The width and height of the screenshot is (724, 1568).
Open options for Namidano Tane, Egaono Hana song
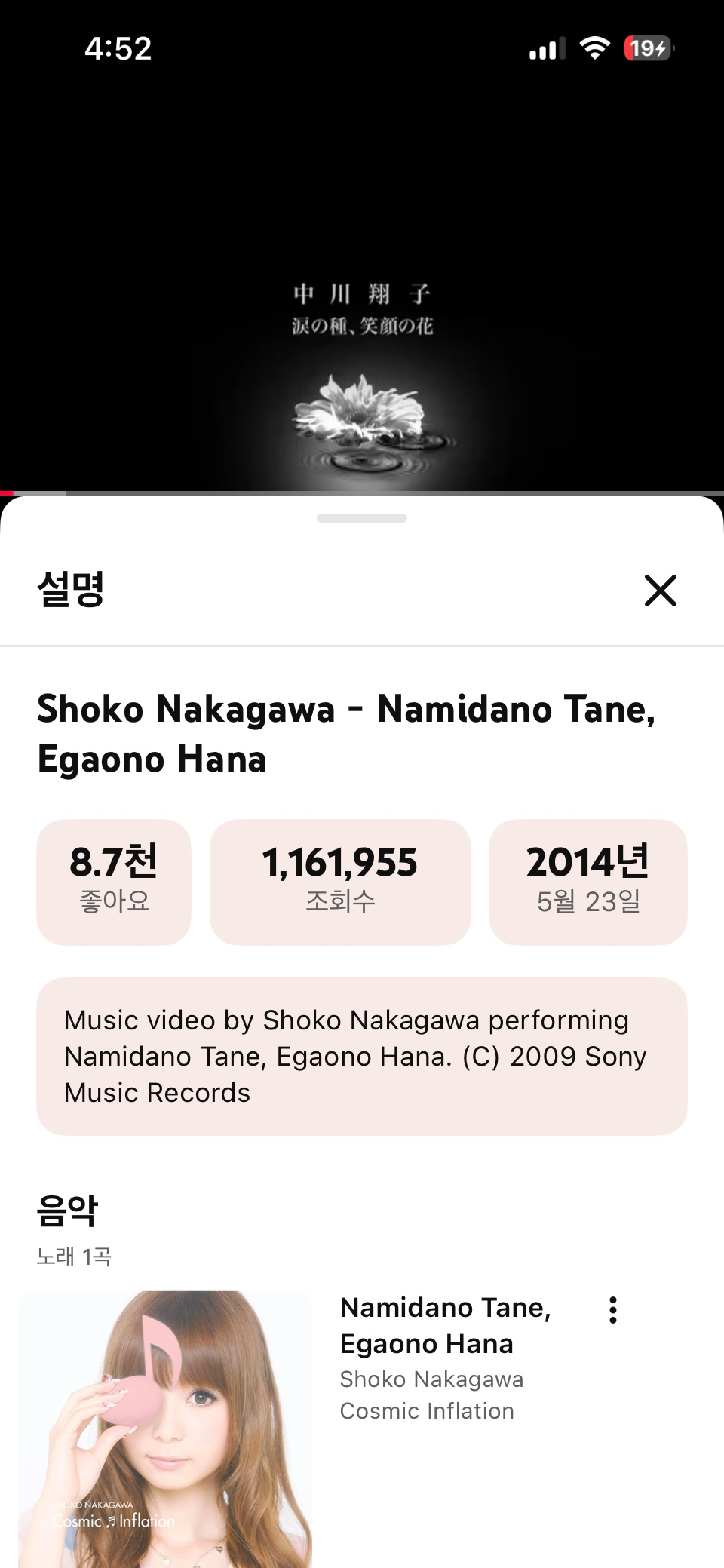coord(613,1310)
